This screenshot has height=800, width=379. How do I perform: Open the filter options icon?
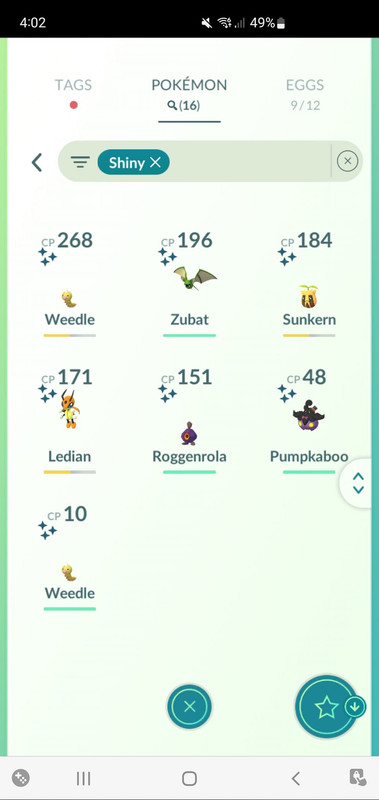[x=80, y=162]
